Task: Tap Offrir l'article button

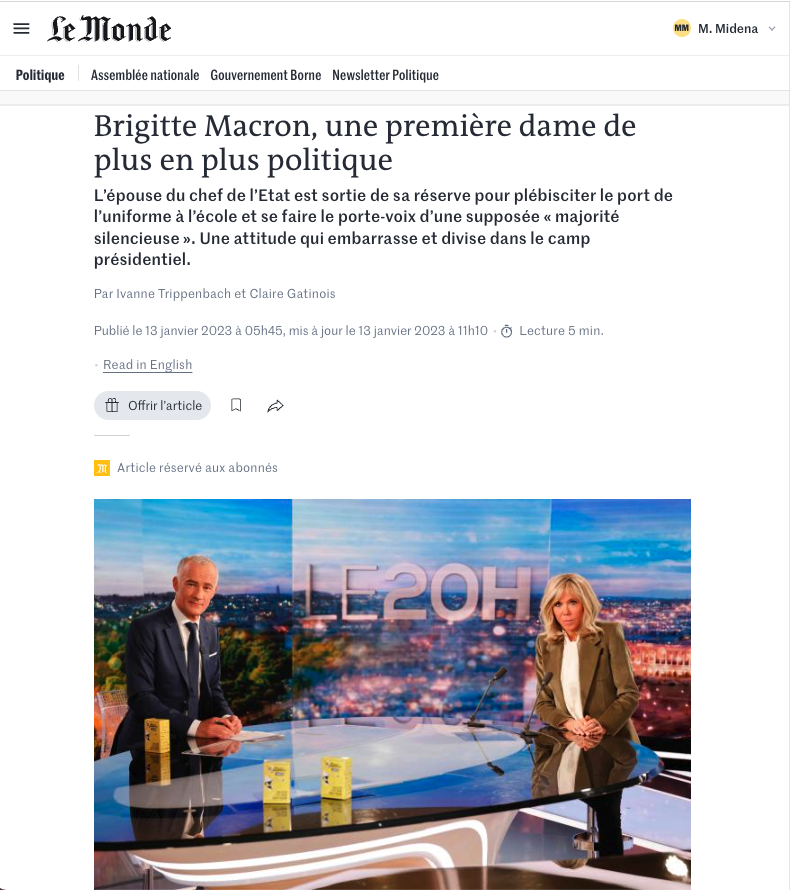Action: coord(153,405)
